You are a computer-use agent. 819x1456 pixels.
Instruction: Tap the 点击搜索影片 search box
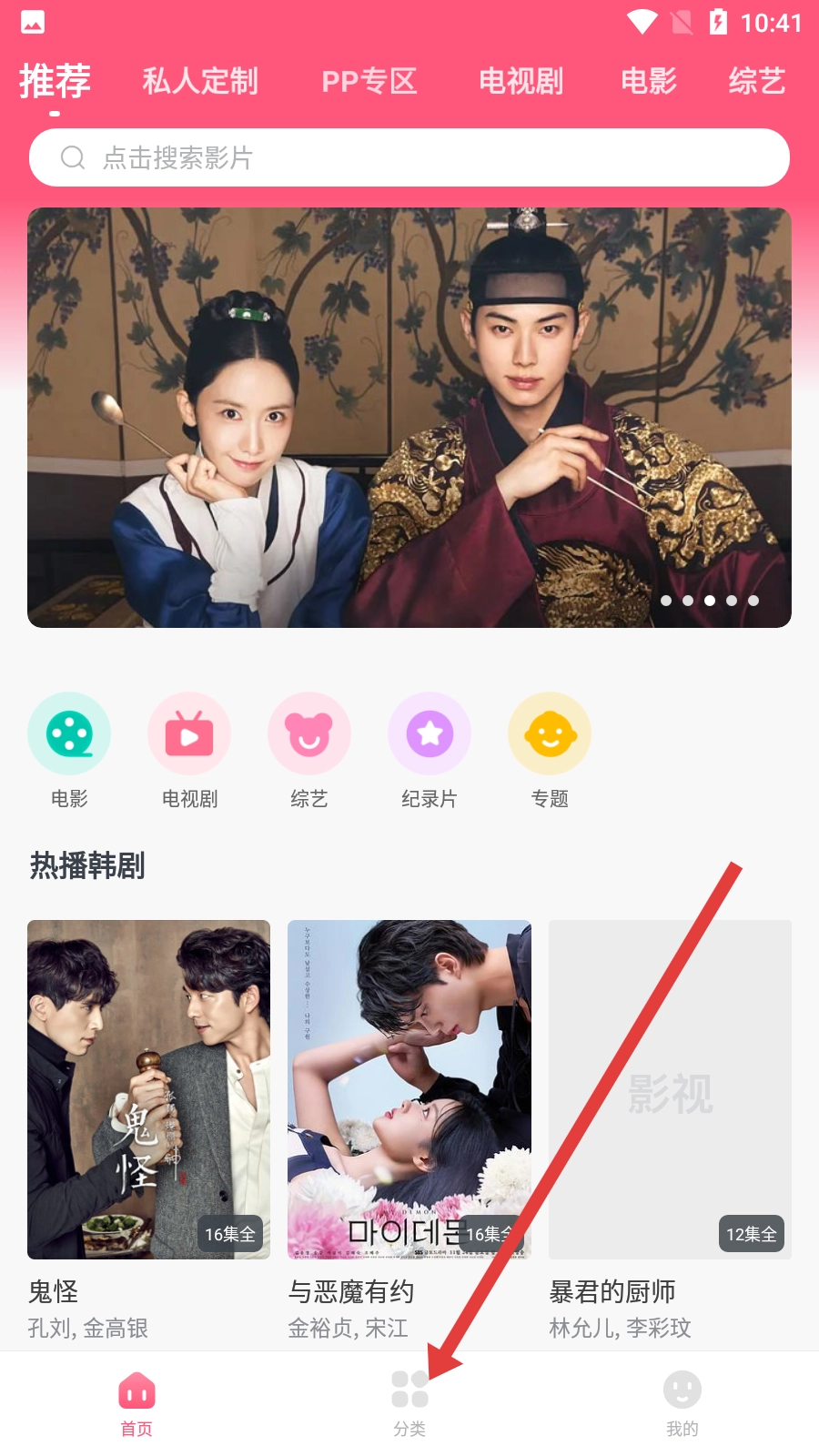click(409, 157)
